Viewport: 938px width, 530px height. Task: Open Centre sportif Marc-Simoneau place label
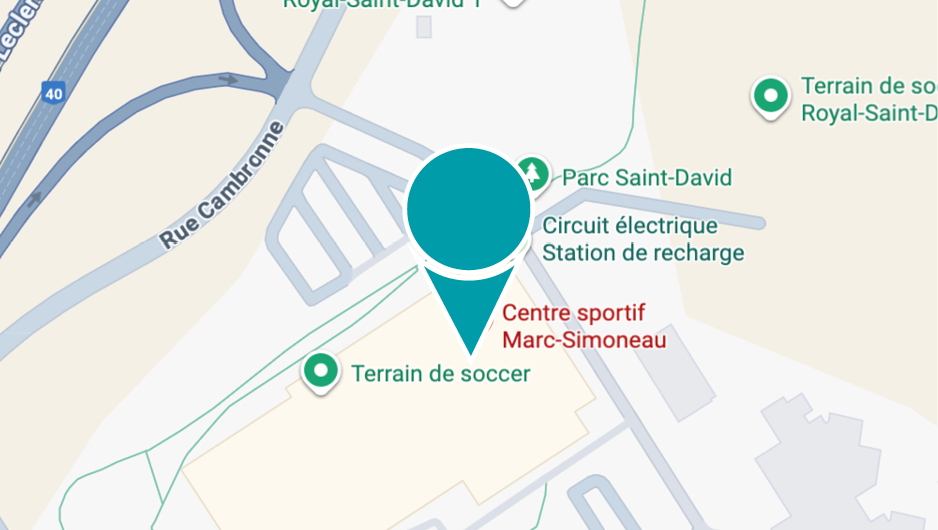[583, 326]
